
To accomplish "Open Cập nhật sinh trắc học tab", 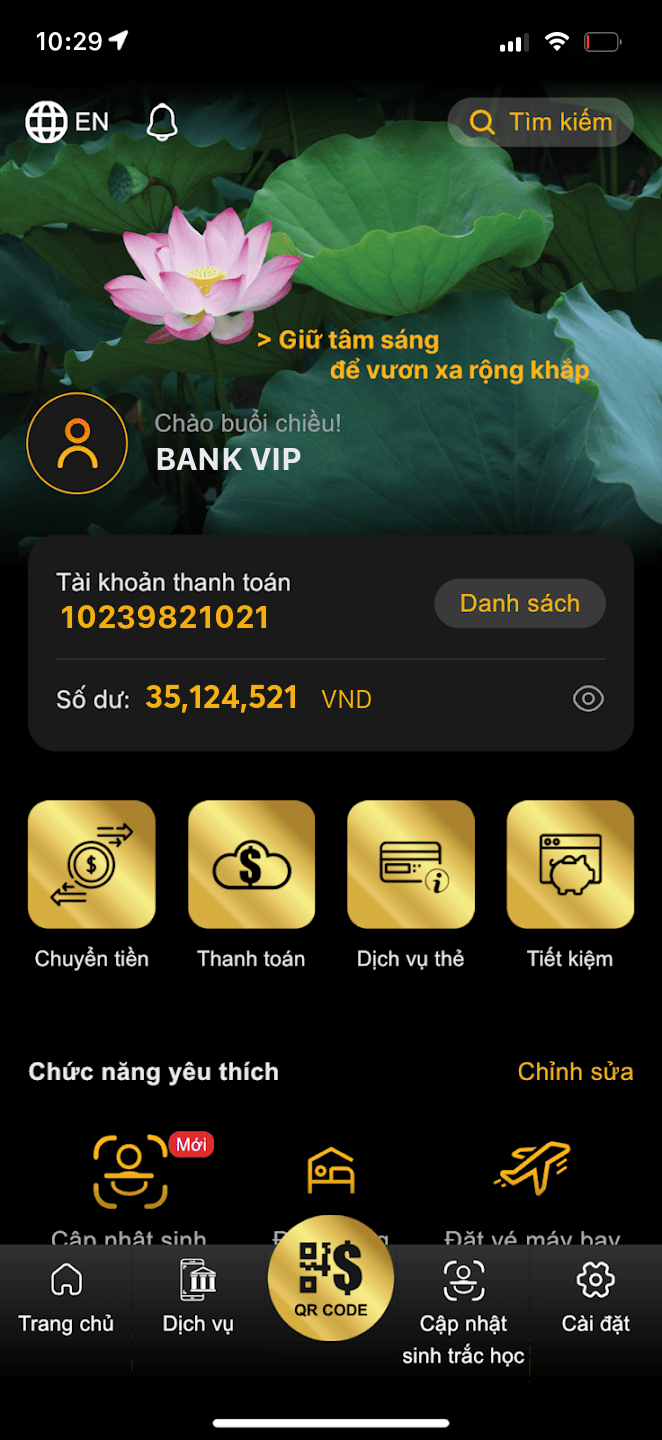I will [x=463, y=1310].
